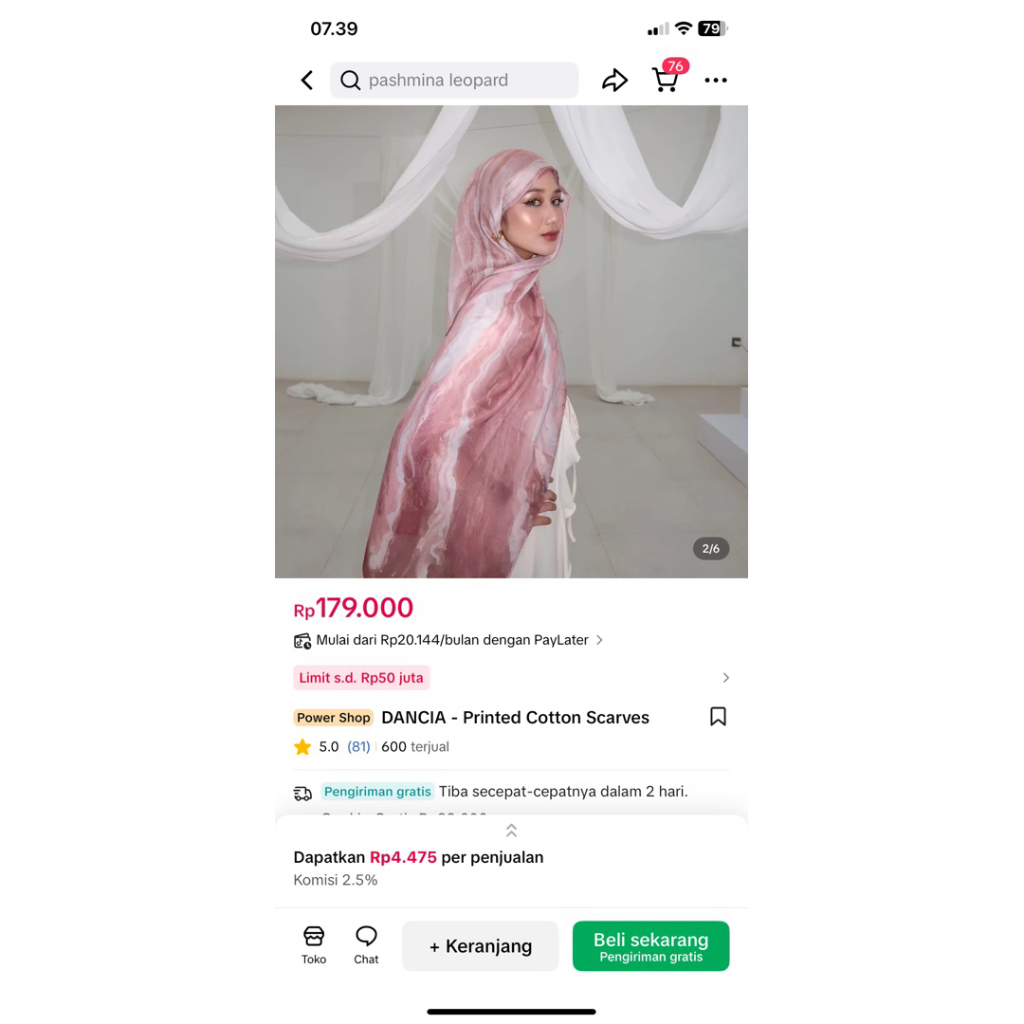
Task: Visit the seller's Toko page
Action: point(314,944)
